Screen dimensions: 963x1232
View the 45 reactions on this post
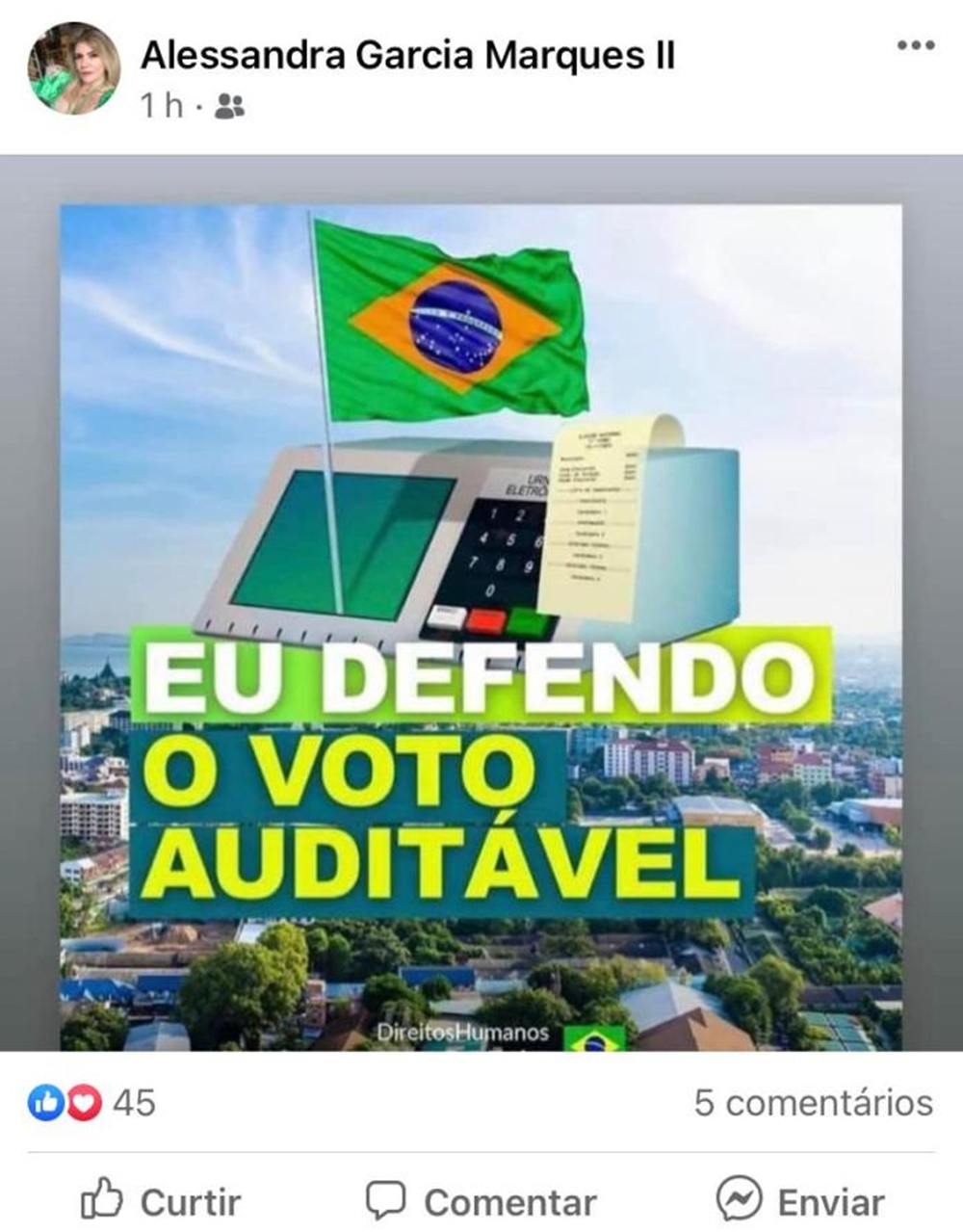coord(91,1103)
